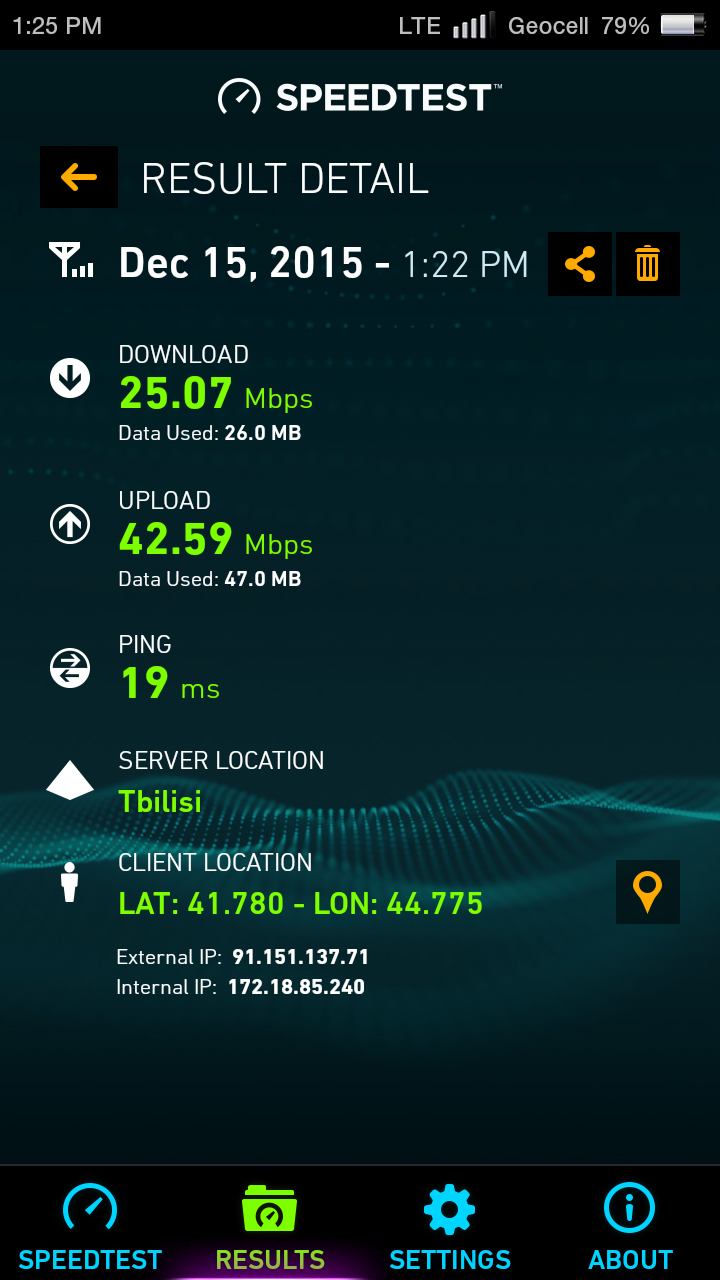Select the About tab

tap(630, 1225)
